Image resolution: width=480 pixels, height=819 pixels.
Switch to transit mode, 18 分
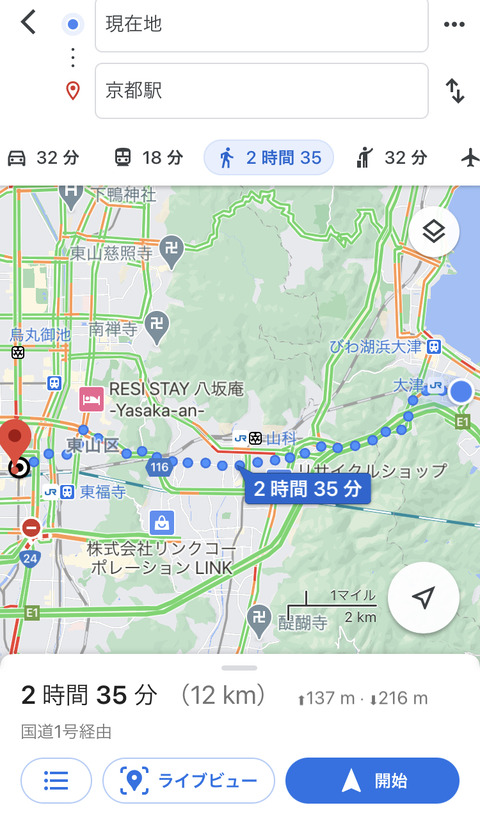pos(149,157)
